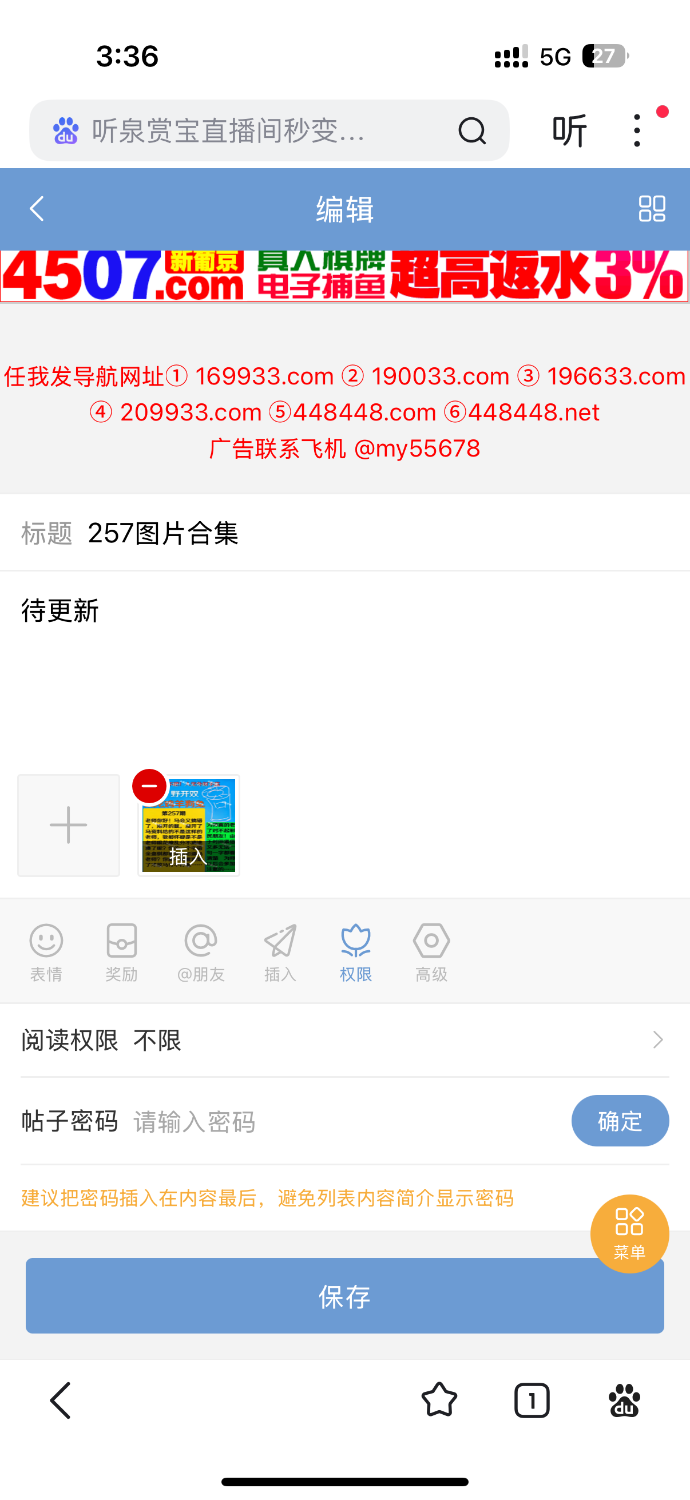The image size is (690, 1500).
Task: Mention someone with @朋友
Action: pyautogui.click(x=201, y=951)
